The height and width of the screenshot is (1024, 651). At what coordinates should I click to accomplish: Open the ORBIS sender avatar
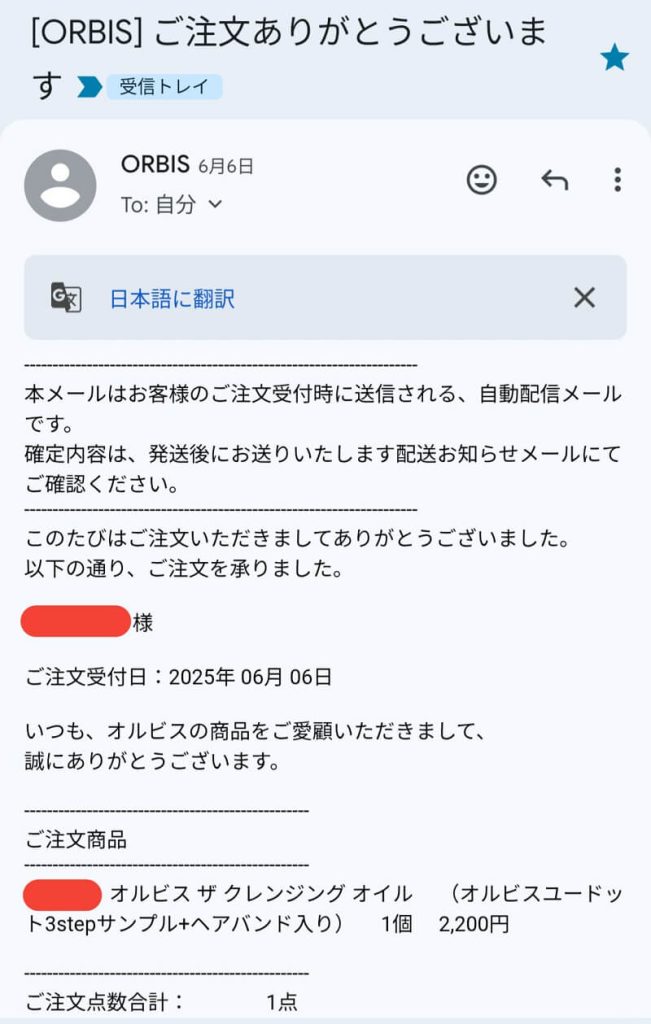click(x=60, y=185)
